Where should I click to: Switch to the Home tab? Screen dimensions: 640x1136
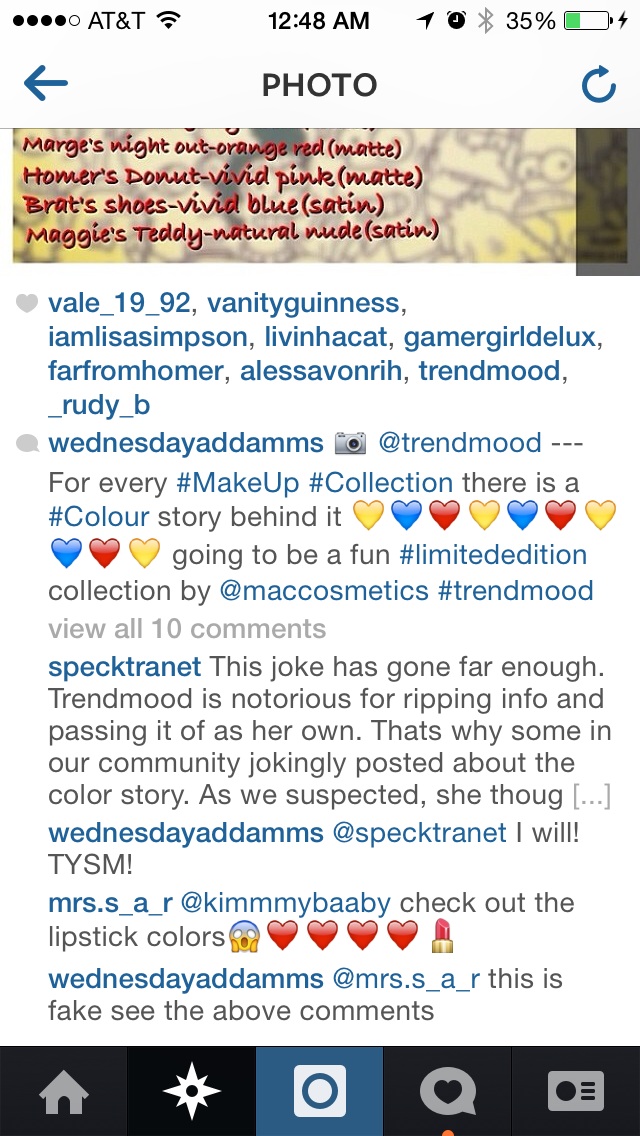tap(64, 1090)
